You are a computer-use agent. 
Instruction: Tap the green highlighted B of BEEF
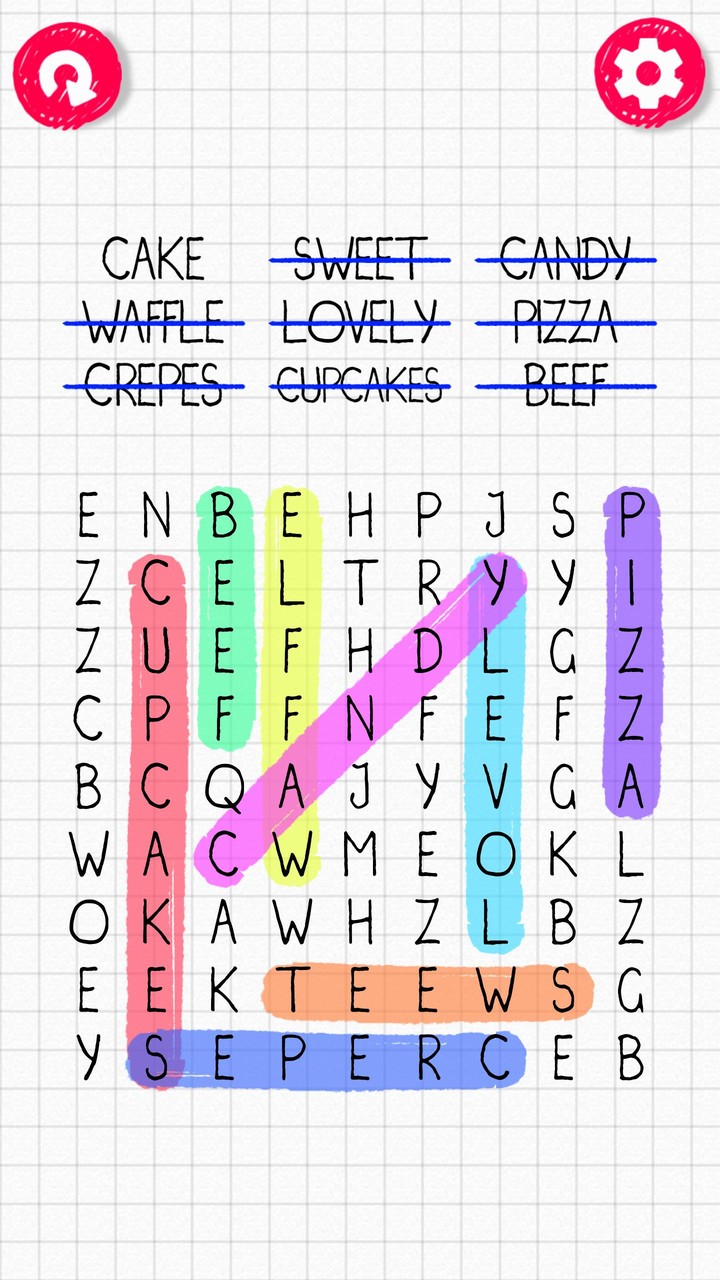pos(224,513)
